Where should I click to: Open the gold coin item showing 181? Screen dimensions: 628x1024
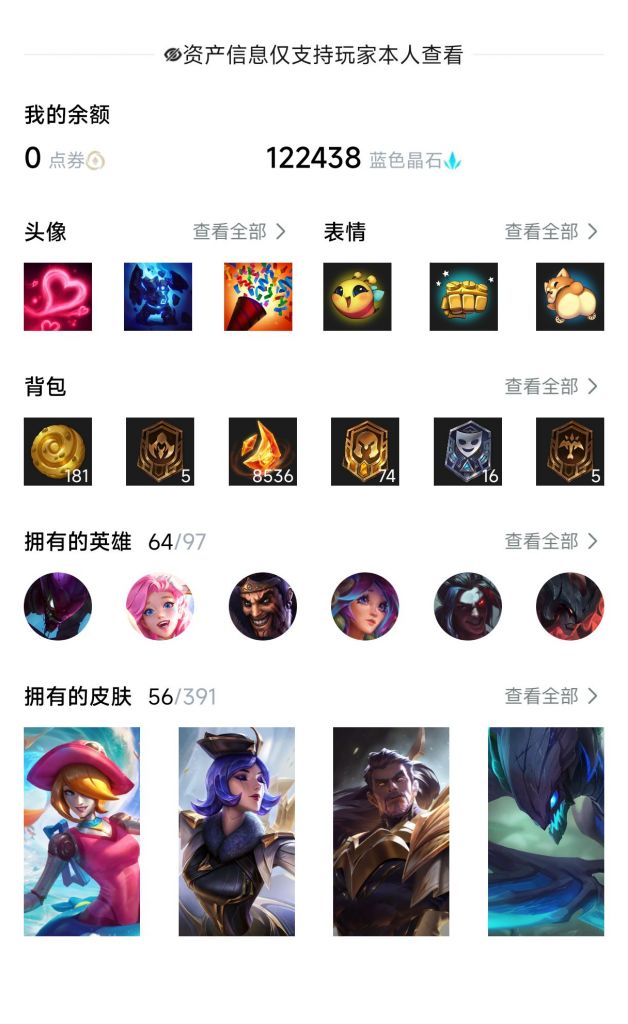tap(58, 452)
